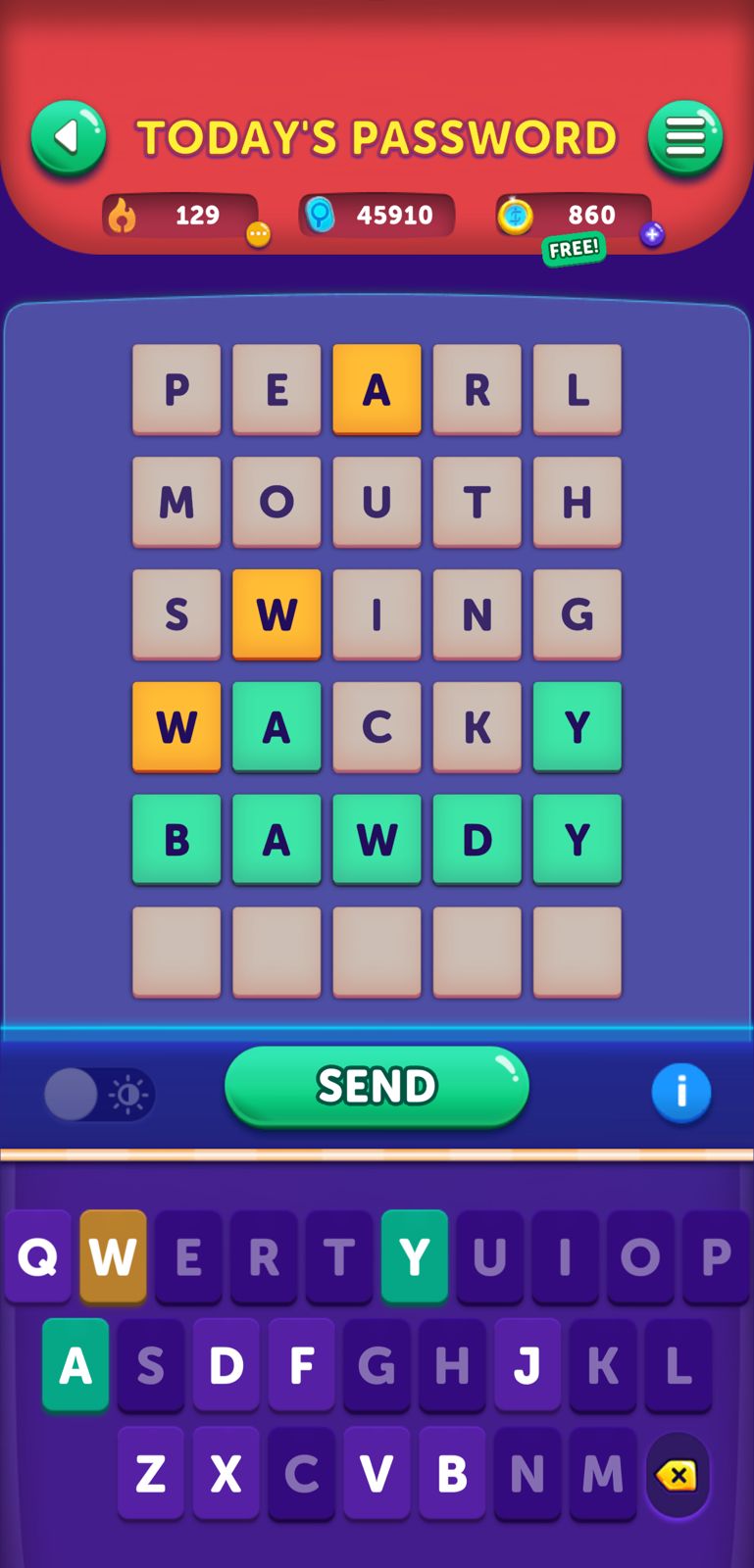Send the current guess

377,1086
